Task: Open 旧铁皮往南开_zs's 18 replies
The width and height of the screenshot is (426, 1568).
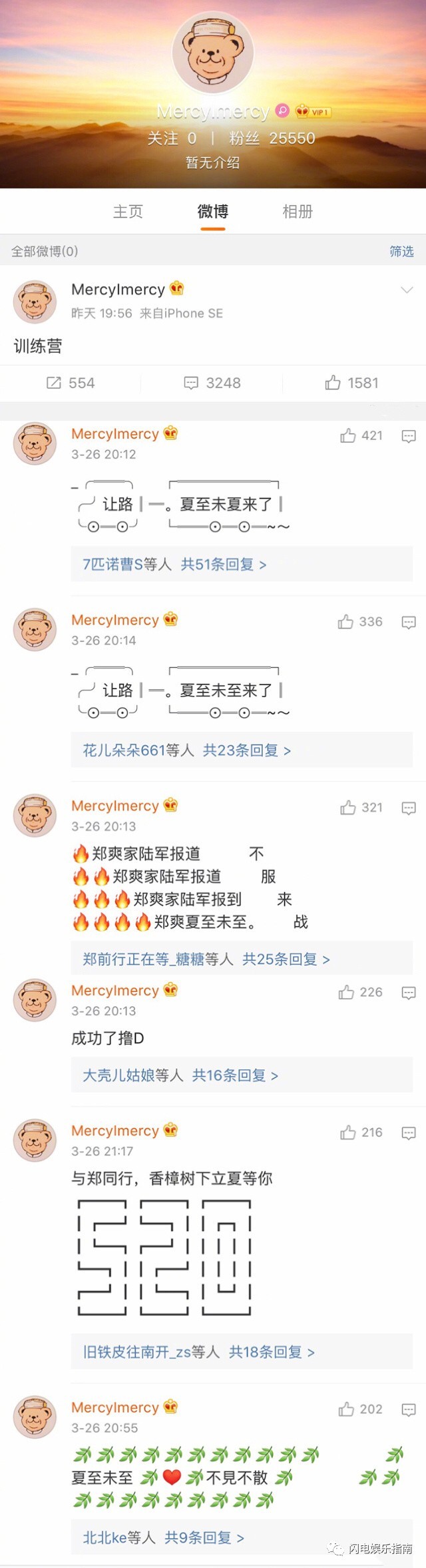Action: [198, 1352]
